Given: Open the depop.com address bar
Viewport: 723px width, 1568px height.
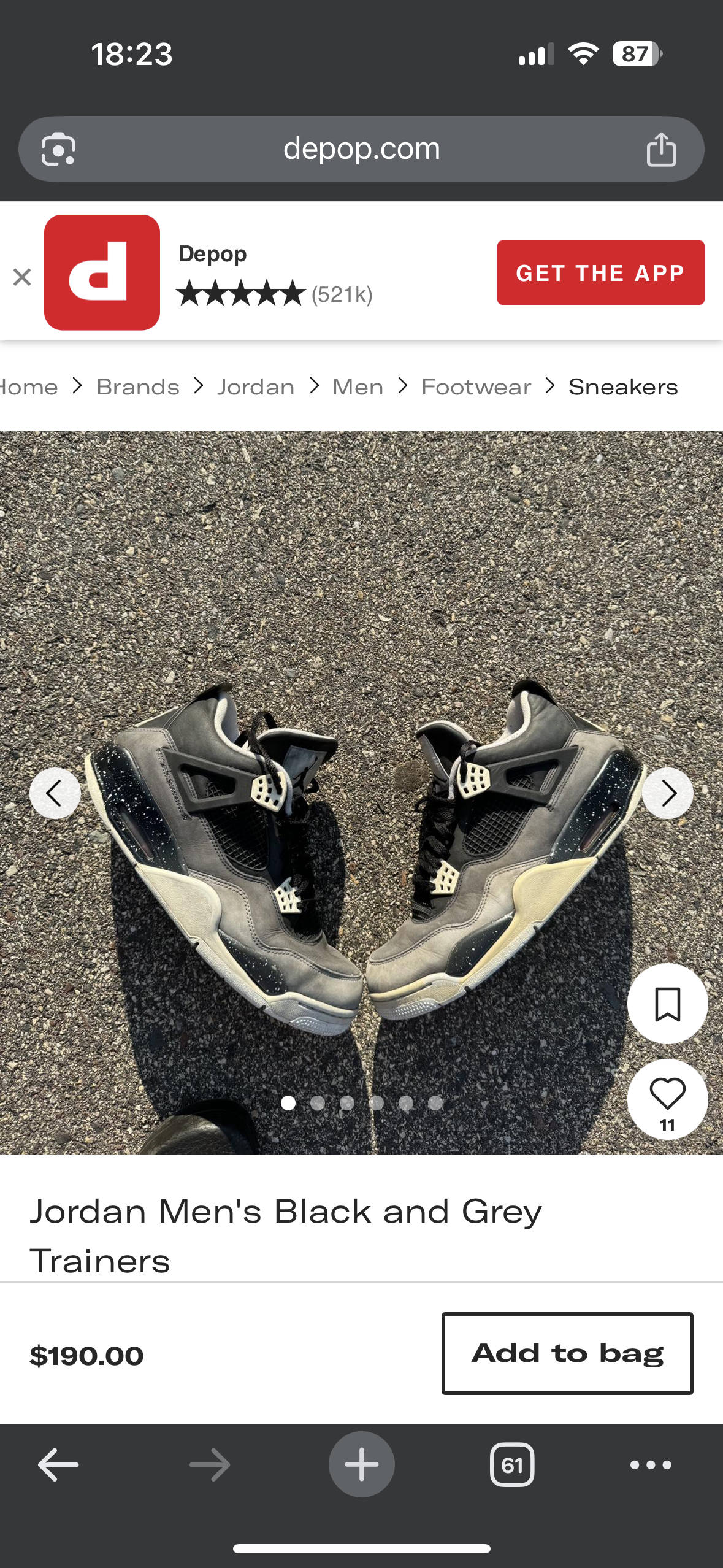Looking at the screenshot, I should tap(361, 149).
